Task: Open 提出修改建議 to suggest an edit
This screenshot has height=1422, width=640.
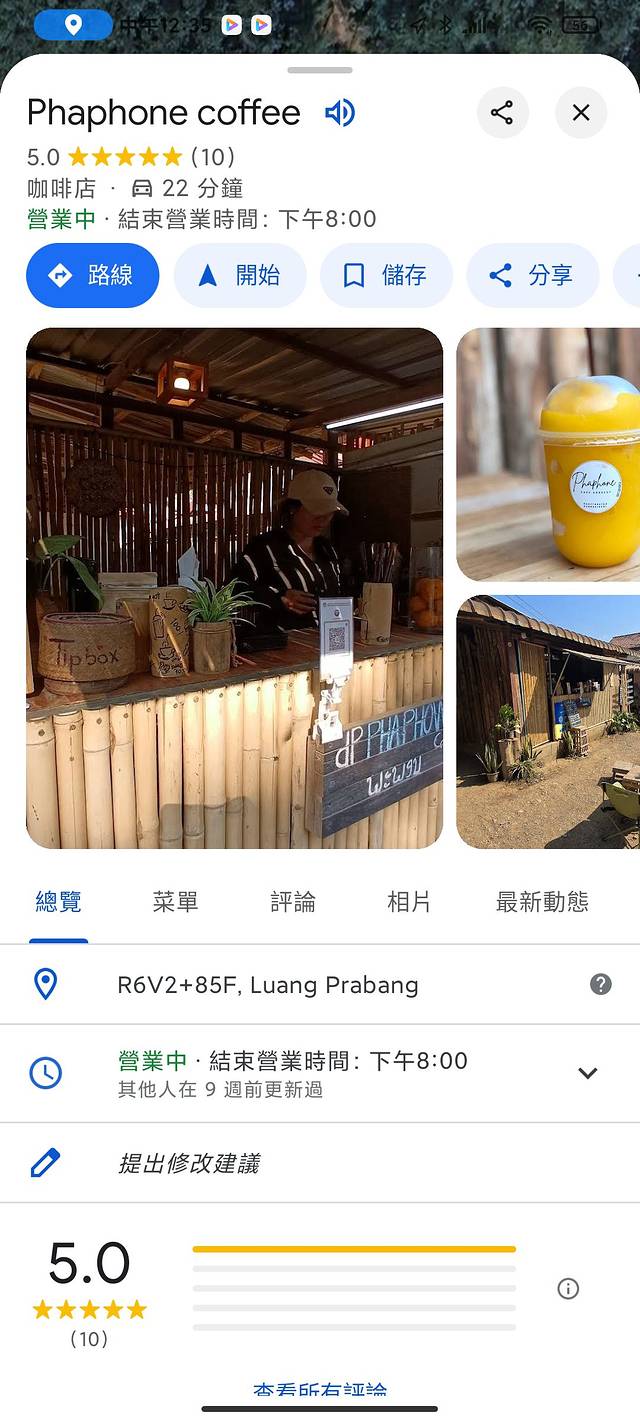Action: 189,1163
